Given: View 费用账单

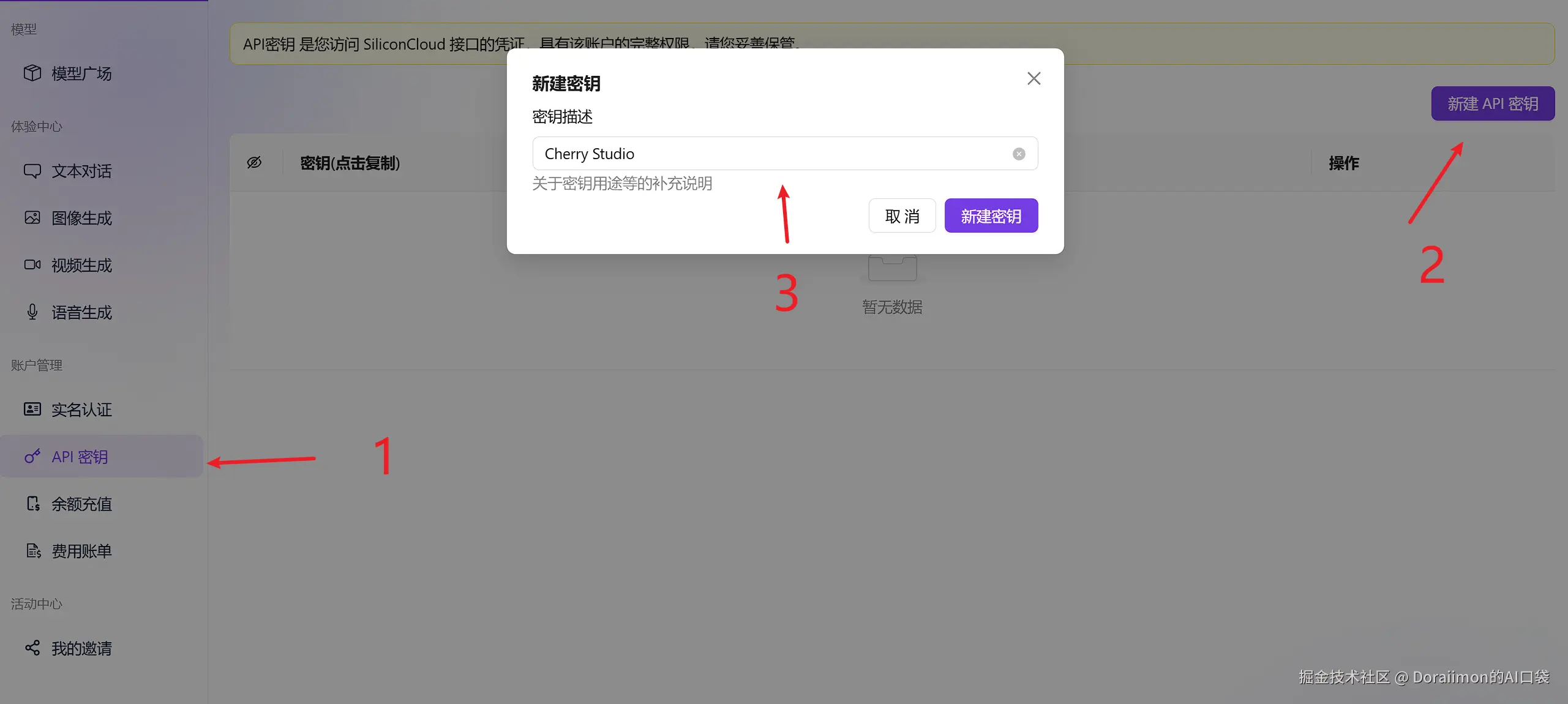Looking at the screenshot, I should click(x=81, y=551).
